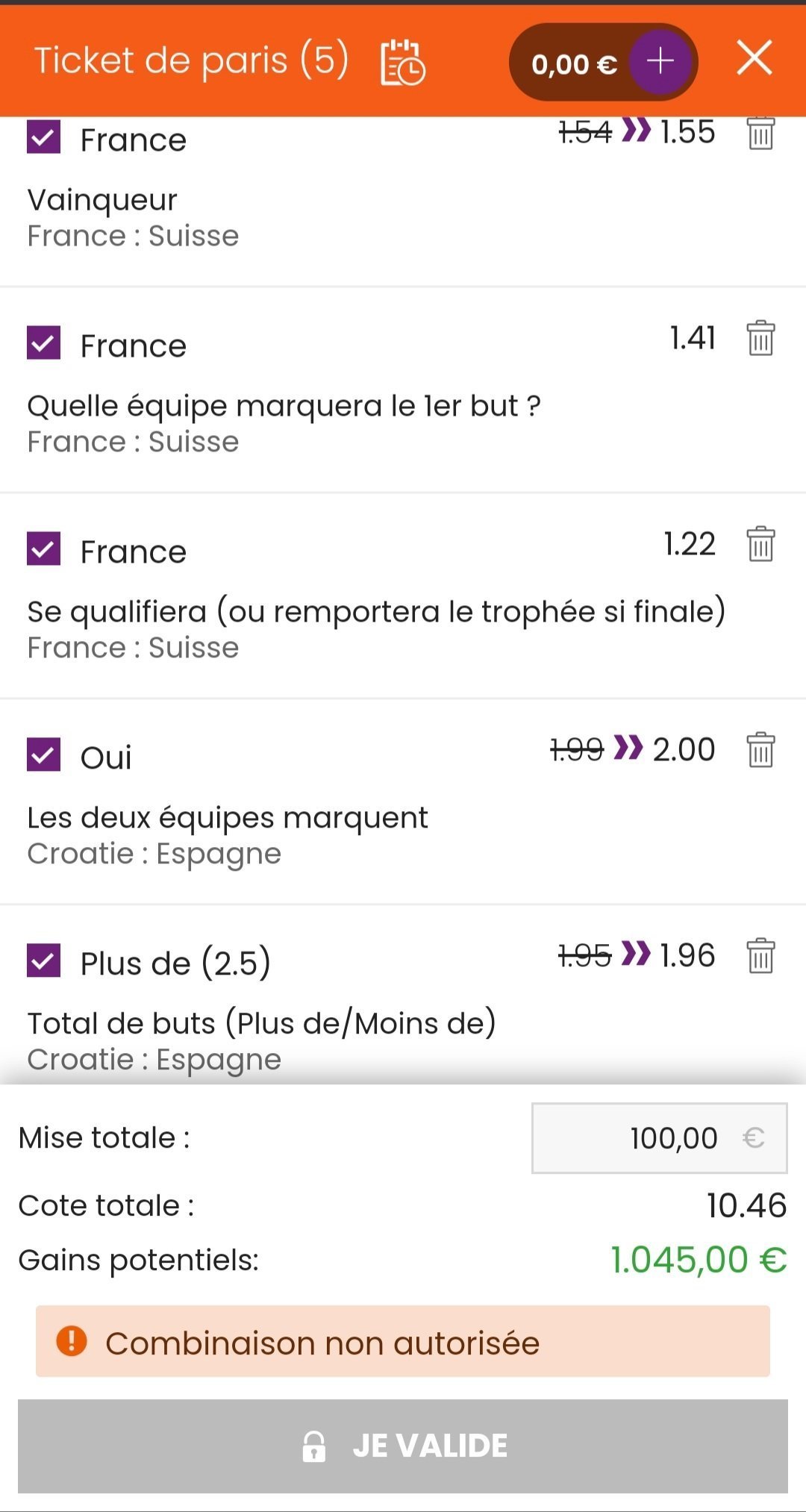Remove the Les deux équipes marquent selection

click(760, 750)
